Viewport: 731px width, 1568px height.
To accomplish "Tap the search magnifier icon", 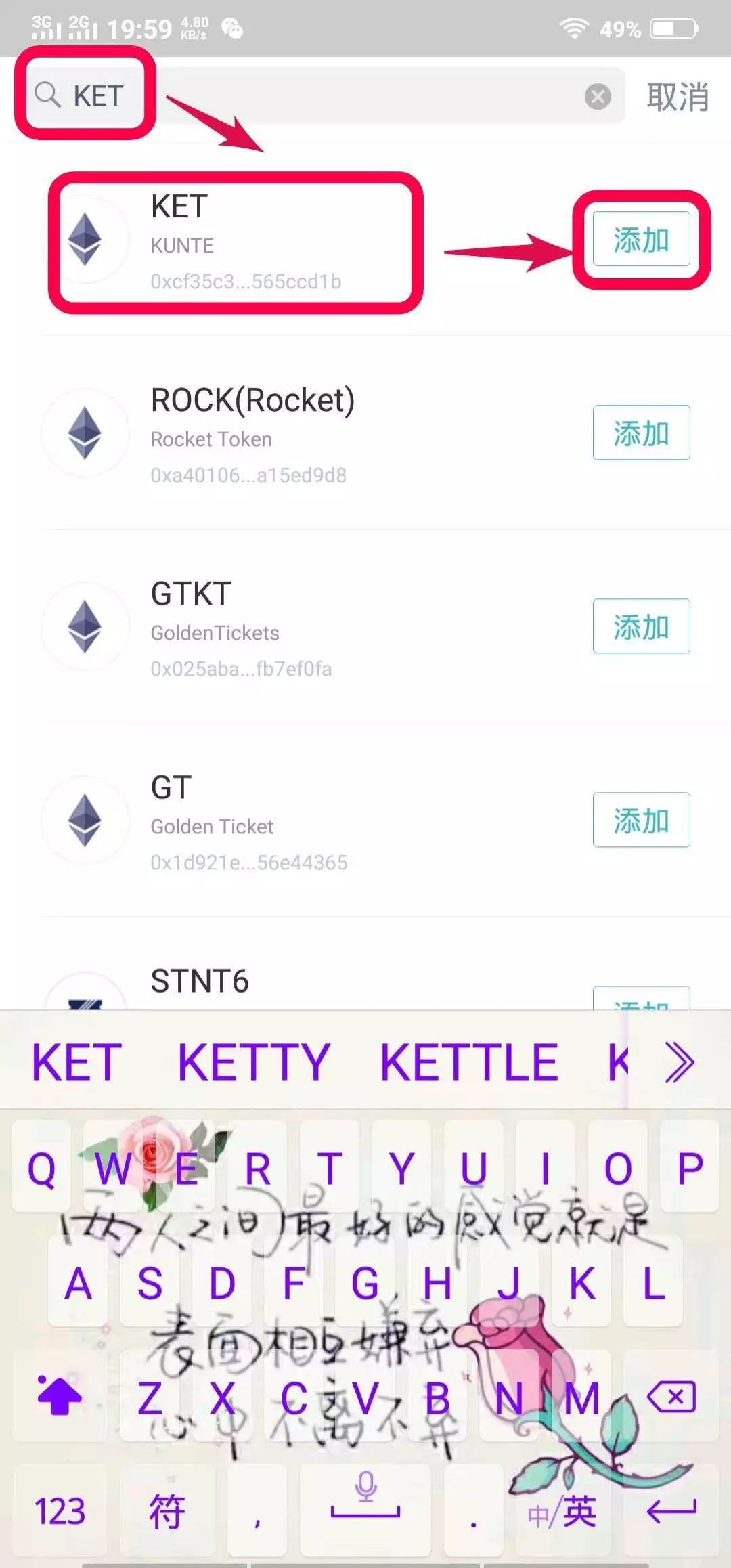I will click(46, 95).
